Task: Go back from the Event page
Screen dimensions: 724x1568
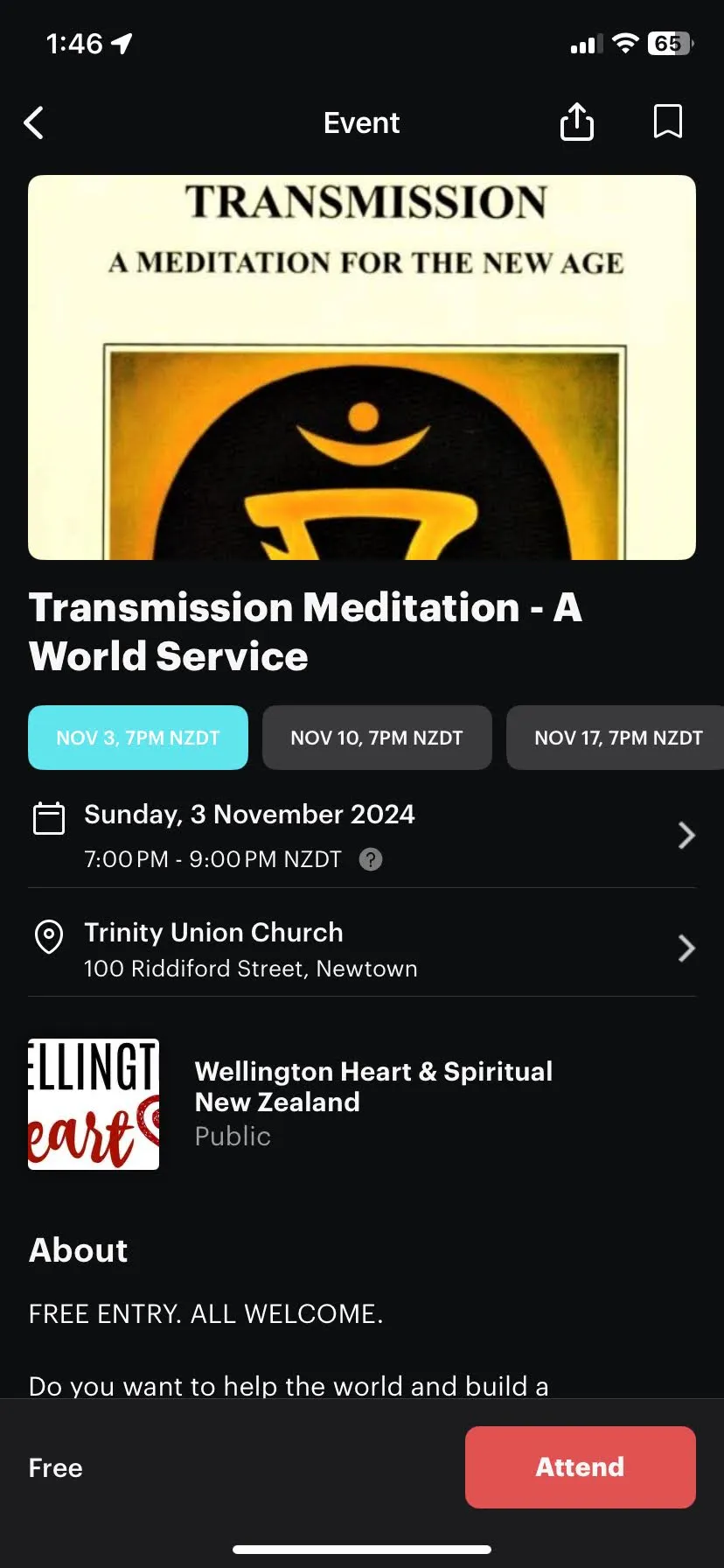Action: coord(34,123)
